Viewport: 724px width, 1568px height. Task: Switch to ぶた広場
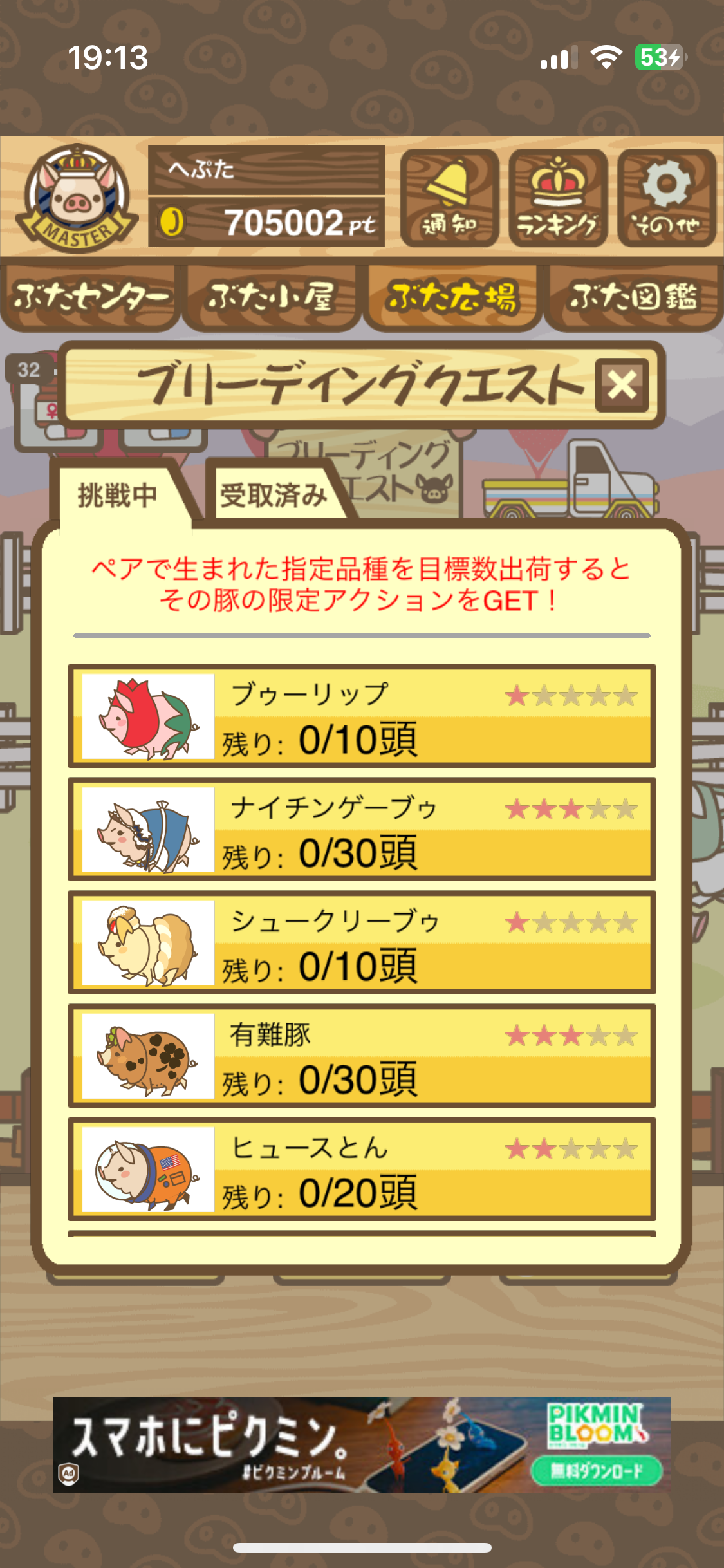(452, 297)
